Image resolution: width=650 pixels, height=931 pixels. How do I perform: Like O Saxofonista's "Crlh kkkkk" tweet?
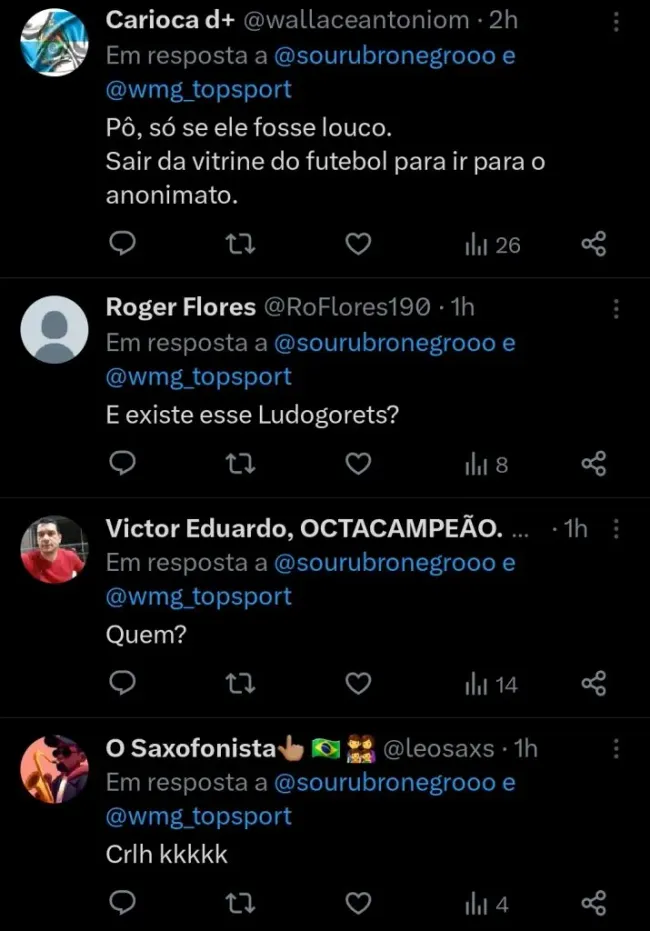pos(358,904)
